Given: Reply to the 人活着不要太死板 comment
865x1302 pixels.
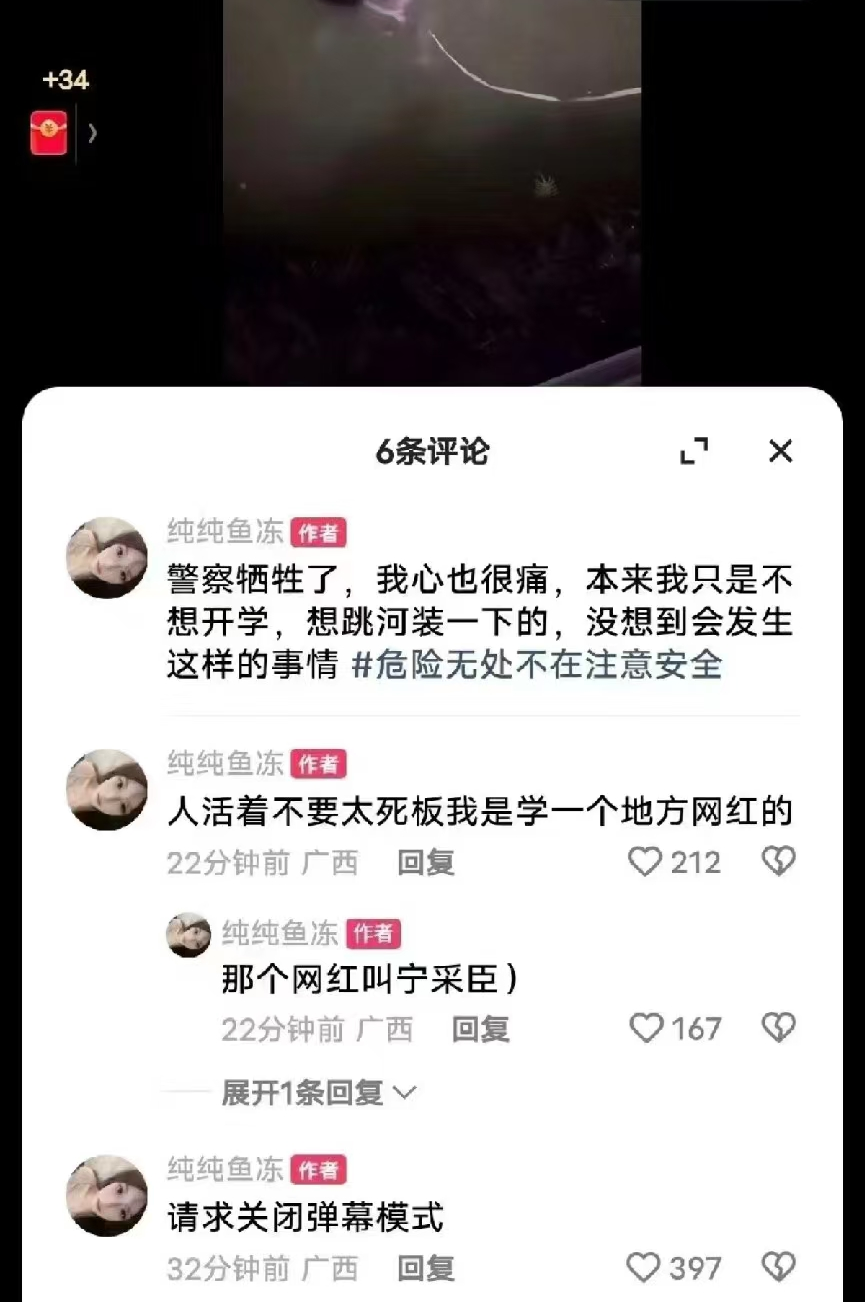Looking at the screenshot, I should (426, 862).
